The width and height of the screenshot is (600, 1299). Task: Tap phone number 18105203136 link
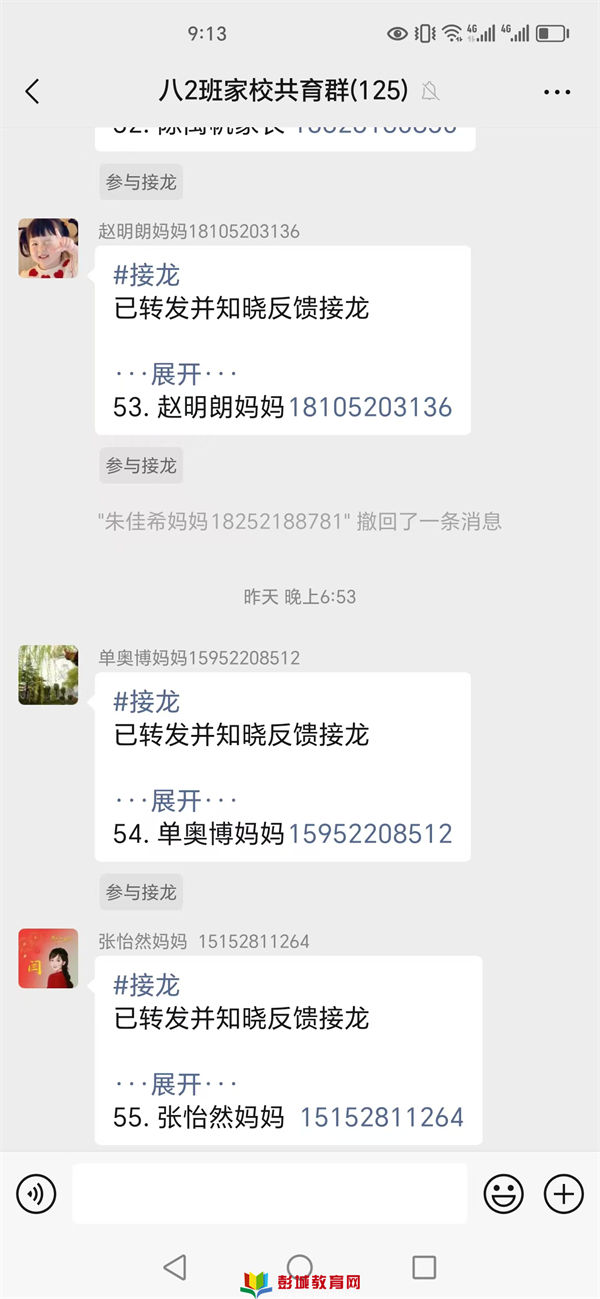click(x=370, y=408)
